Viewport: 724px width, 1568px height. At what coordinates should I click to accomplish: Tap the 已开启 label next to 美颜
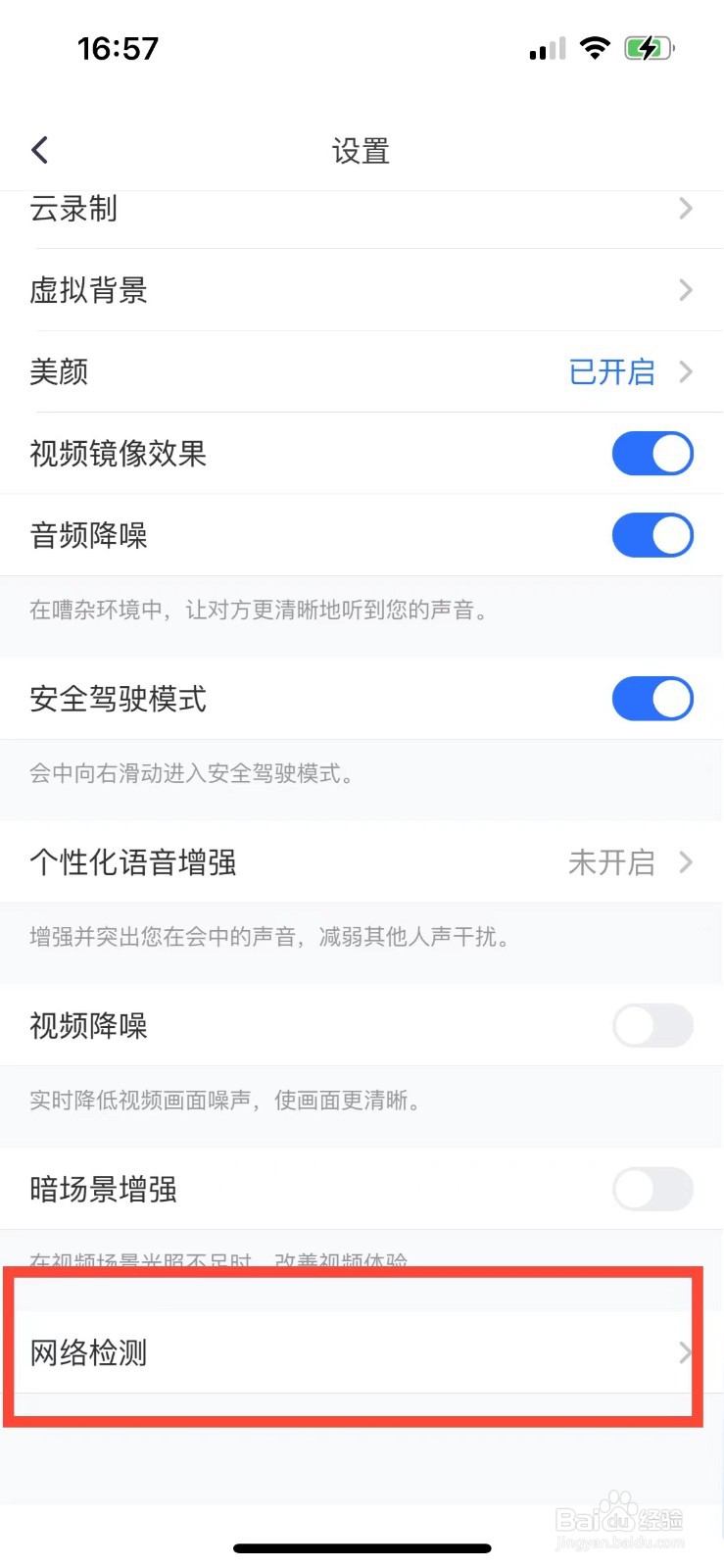tap(610, 371)
